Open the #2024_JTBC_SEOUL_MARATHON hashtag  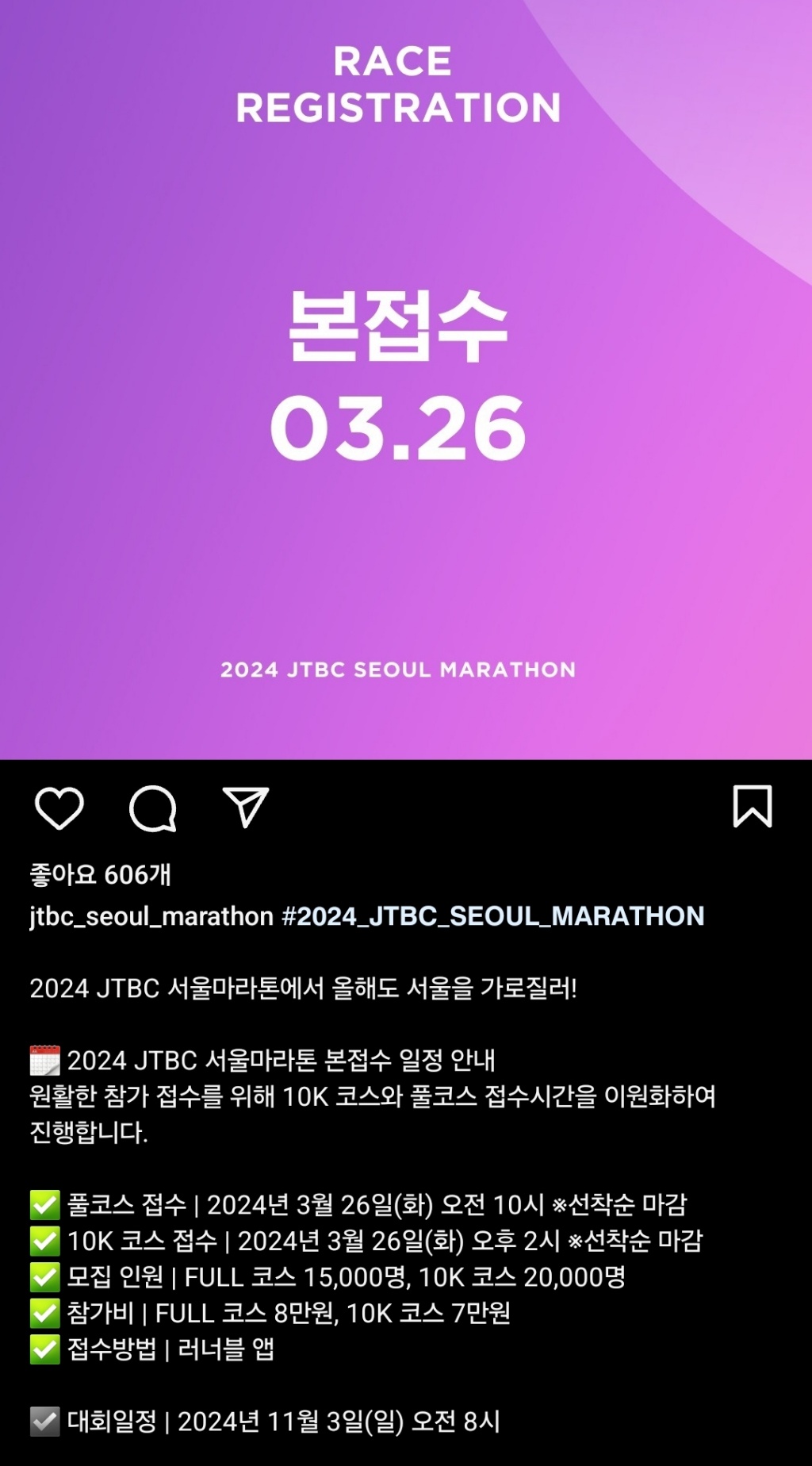click(493, 916)
